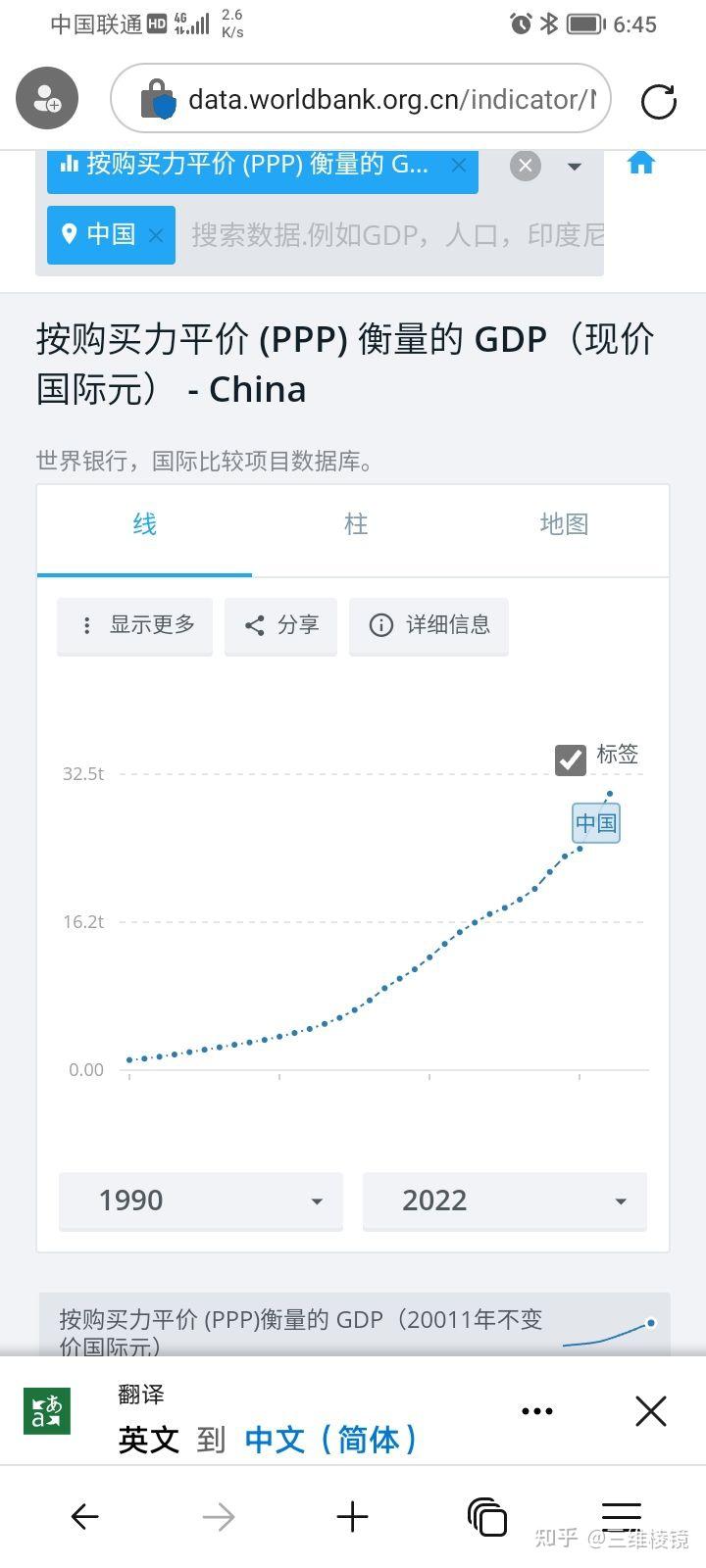The width and height of the screenshot is (706, 1568).
Task: Click the location pin icon on the 中国 chip
Action: [x=68, y=235]
